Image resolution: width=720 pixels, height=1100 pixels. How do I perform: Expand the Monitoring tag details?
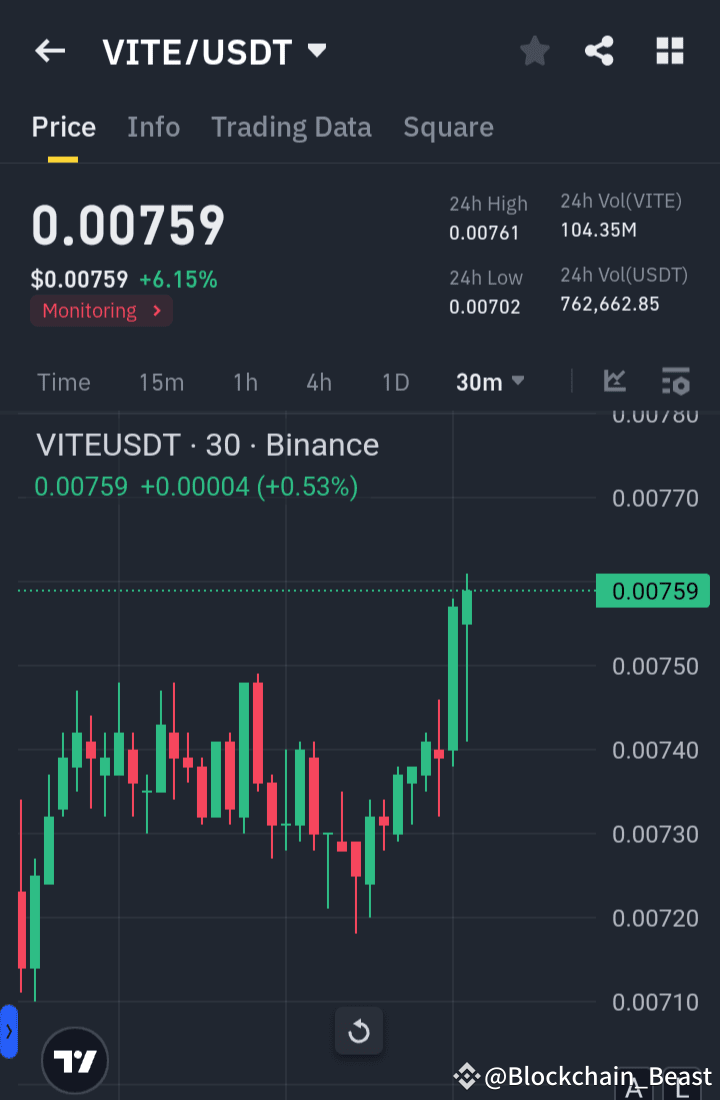click(x=100, y=311)
